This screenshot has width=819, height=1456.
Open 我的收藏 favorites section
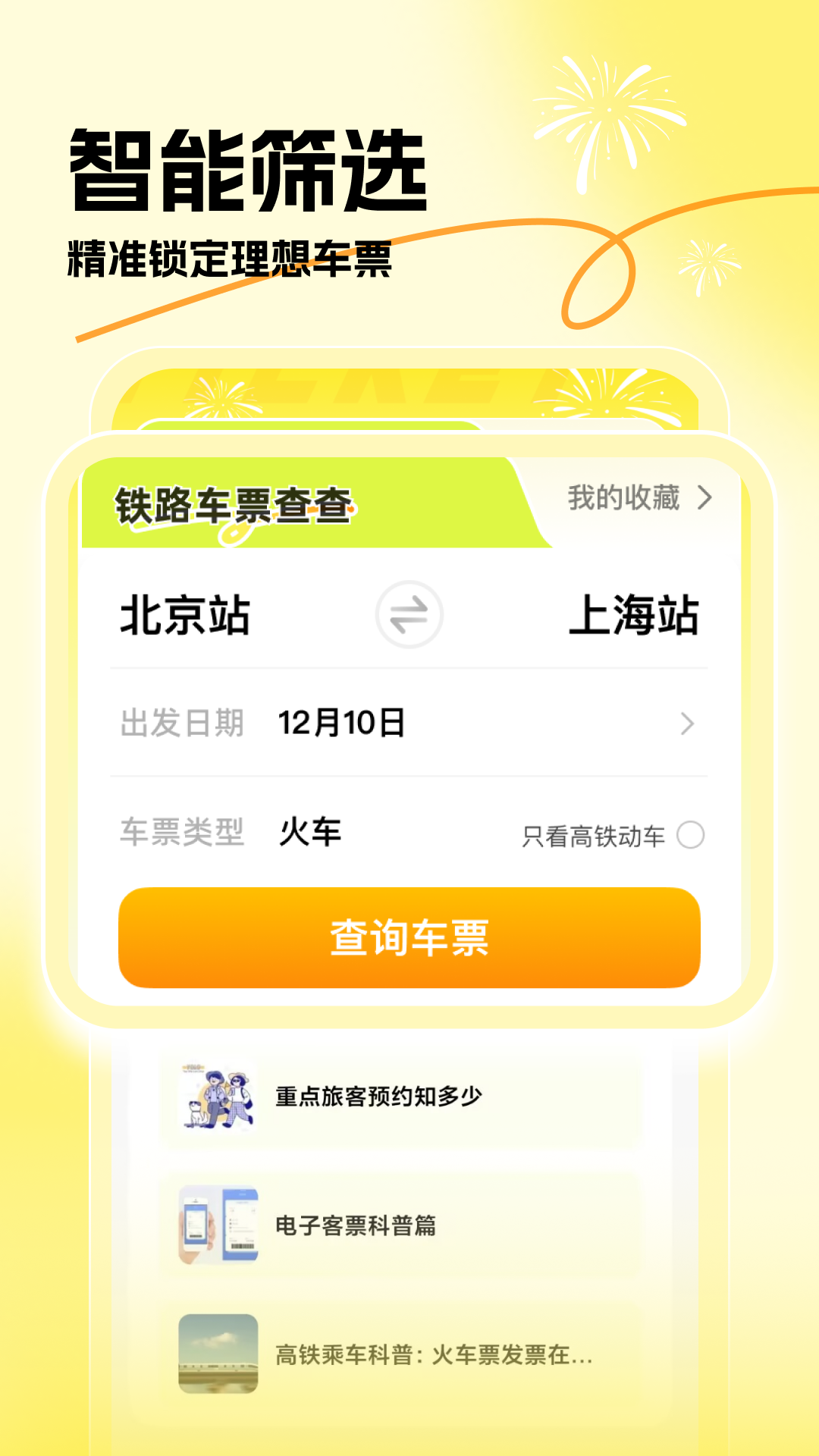click(x=623, y=500)
